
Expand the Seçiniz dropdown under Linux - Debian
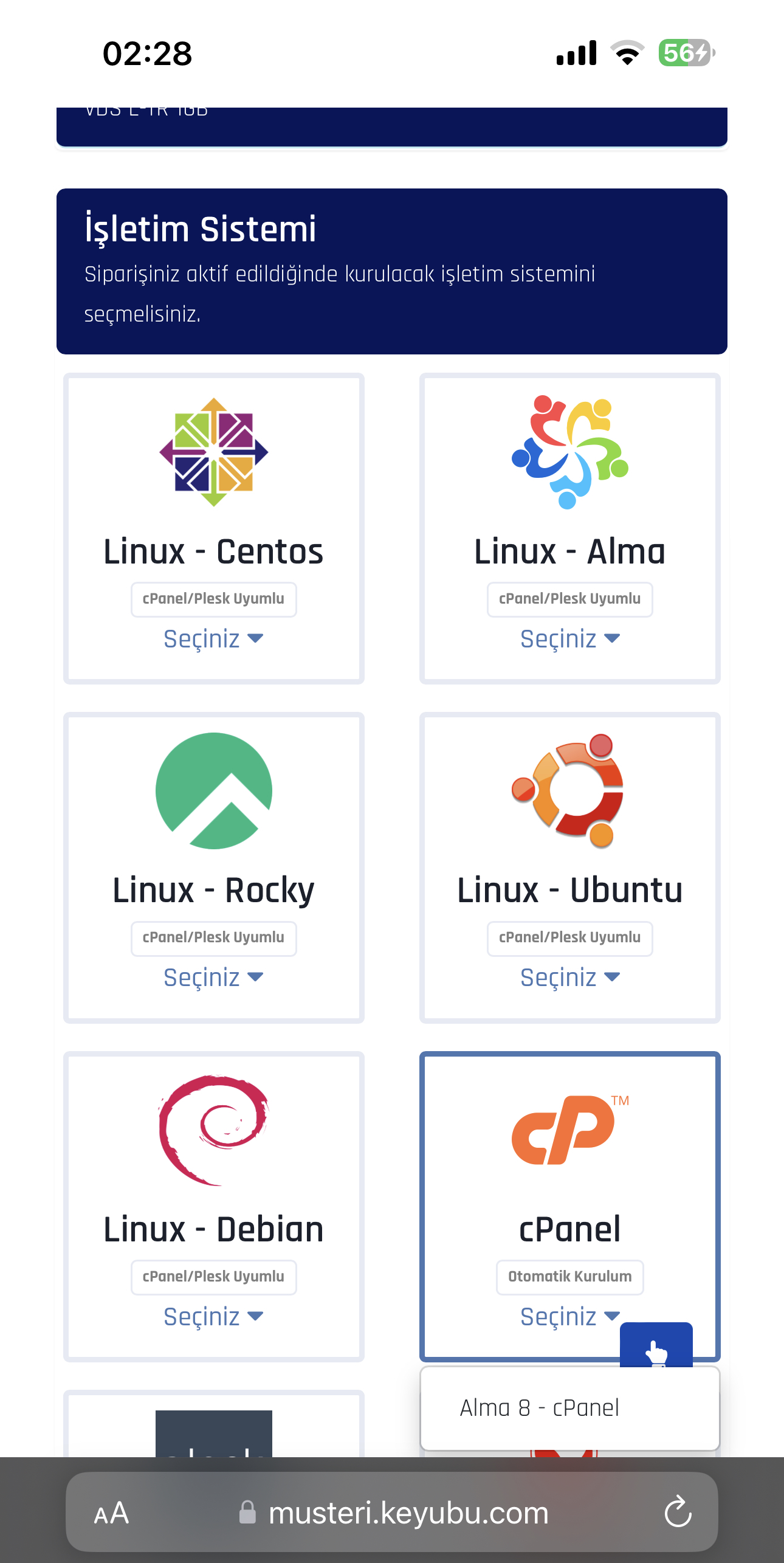(213, 1316)
